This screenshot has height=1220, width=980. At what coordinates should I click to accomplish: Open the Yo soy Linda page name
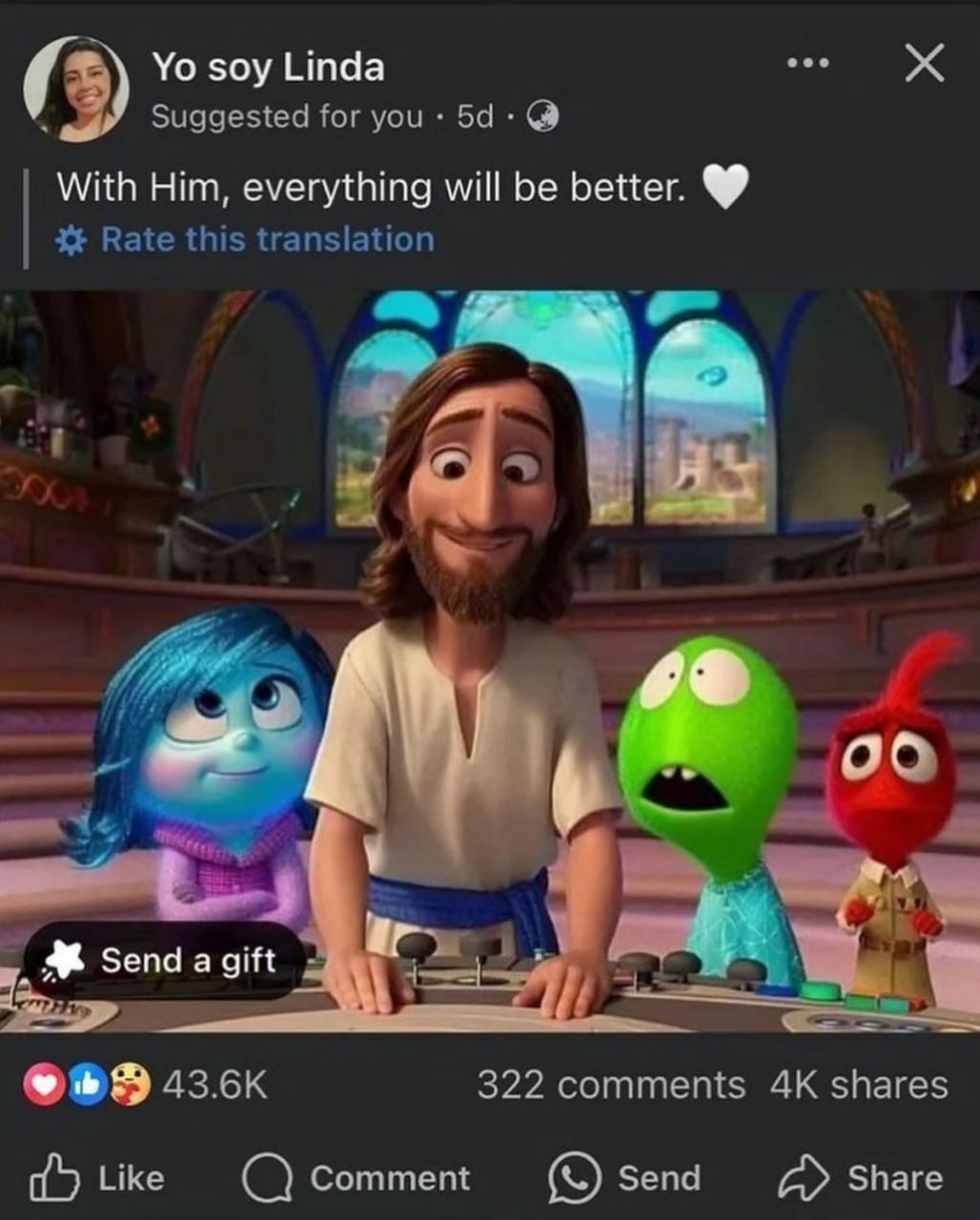(x=268, y=67)
